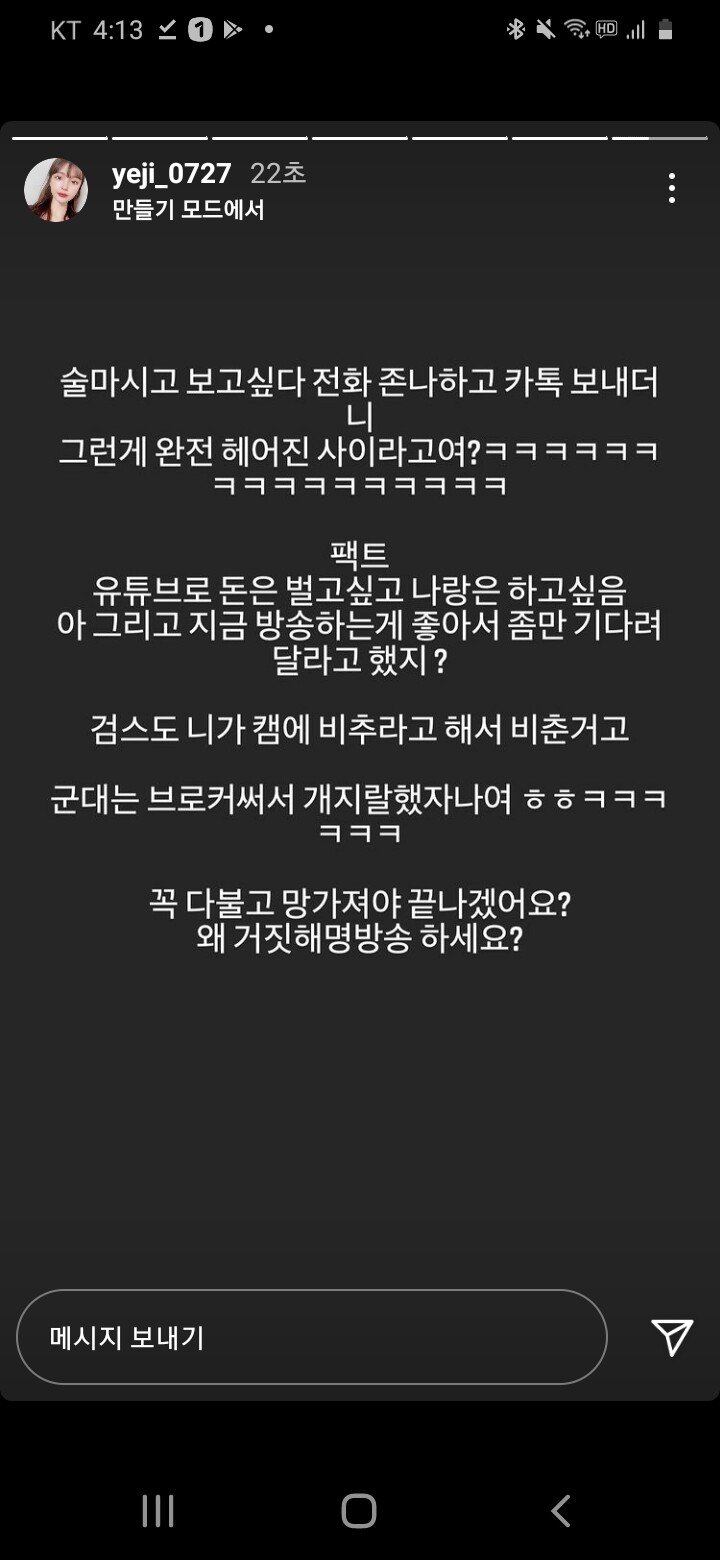
Task: Tap the yeji_0727 username
Action: click(173, 174)
